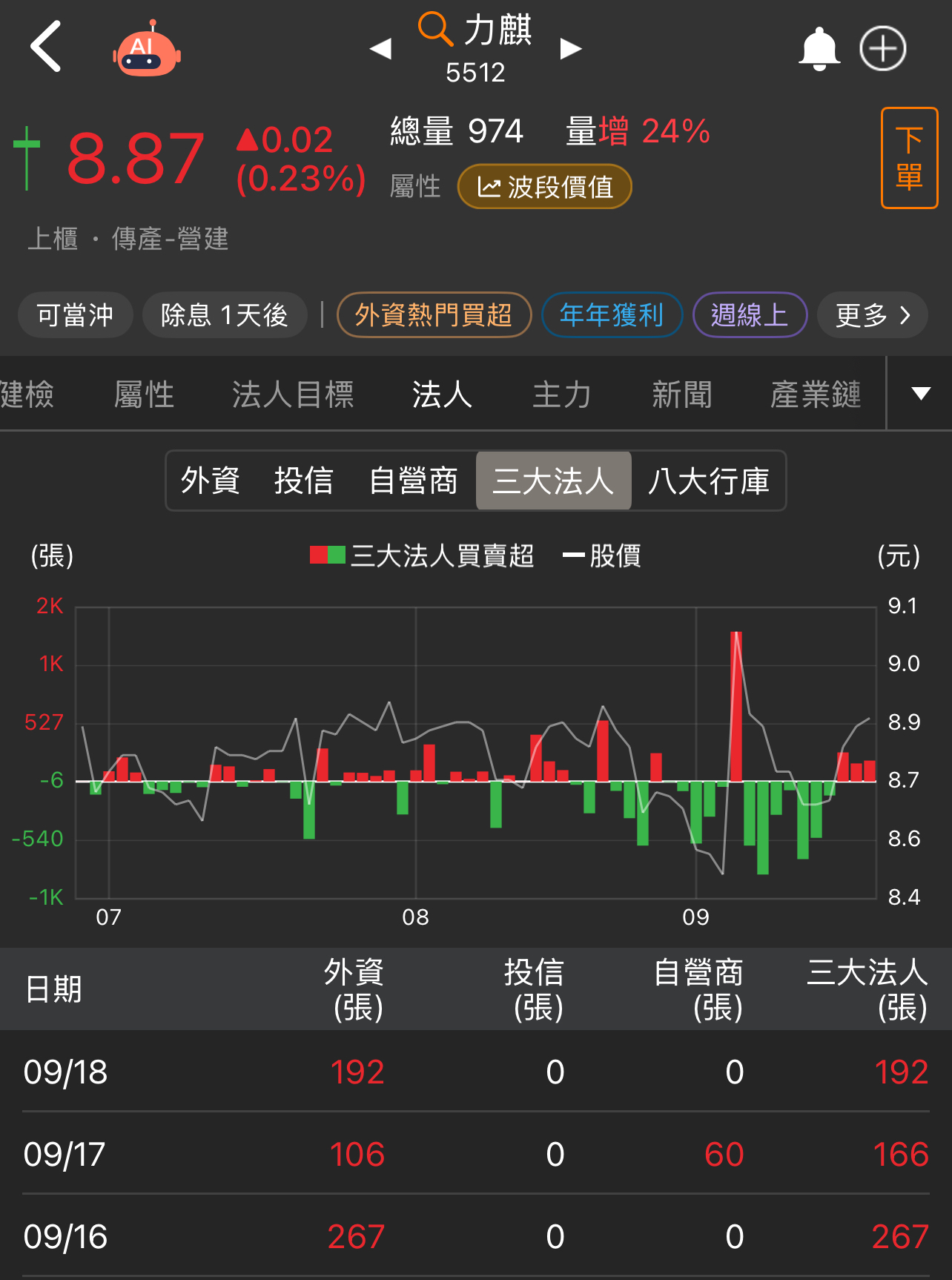Add stock to watchlist with plus icon

point(882,49)
